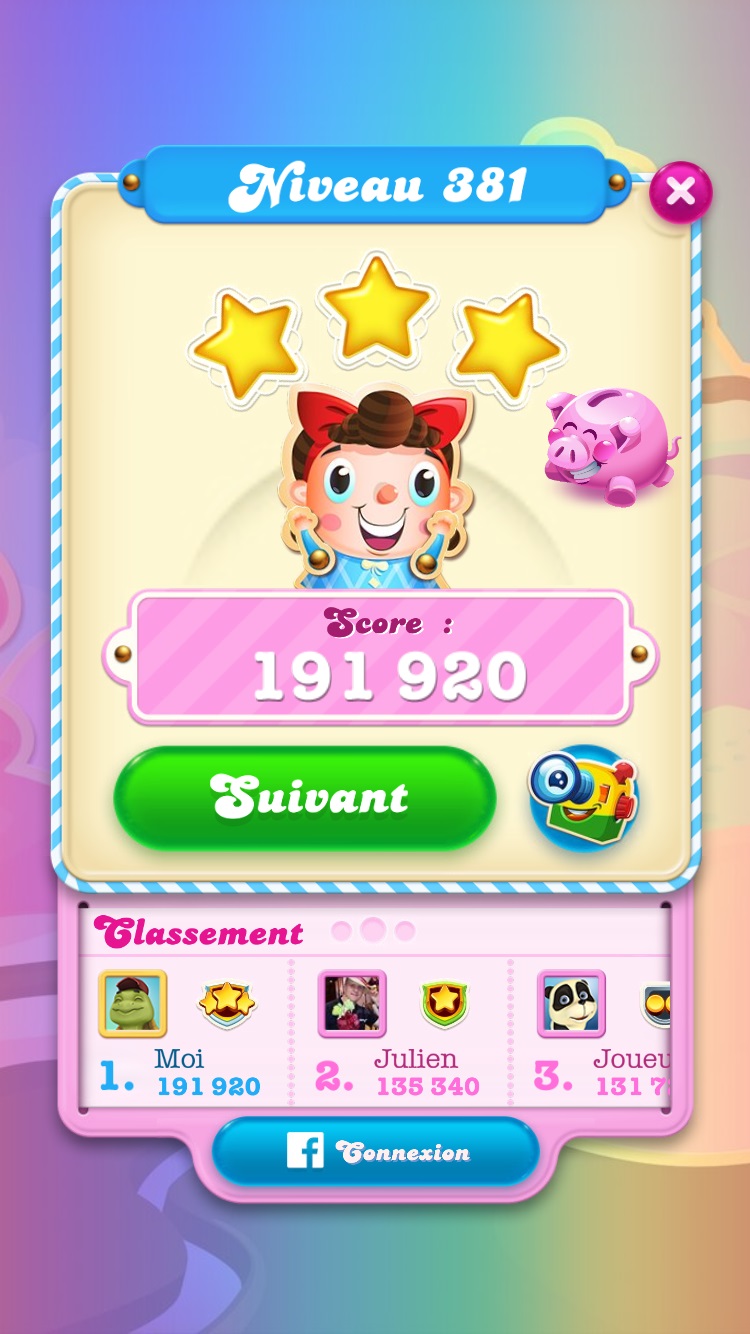Viewport: 750px width, 1334px height.
Task: Tap the Classement page indicator dots
Action: tap(372, 931)
